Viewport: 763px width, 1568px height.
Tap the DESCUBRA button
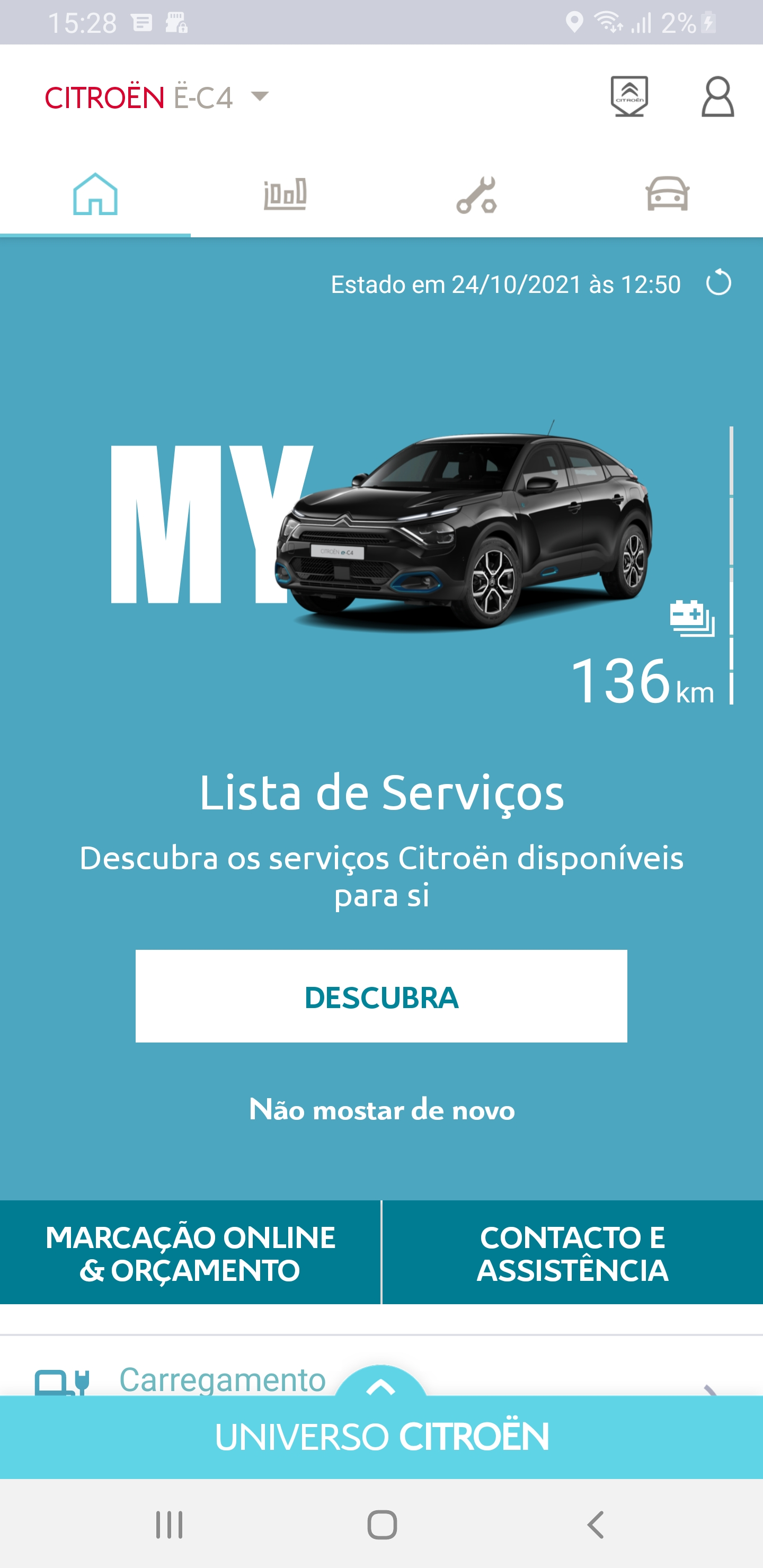[381, 996]
